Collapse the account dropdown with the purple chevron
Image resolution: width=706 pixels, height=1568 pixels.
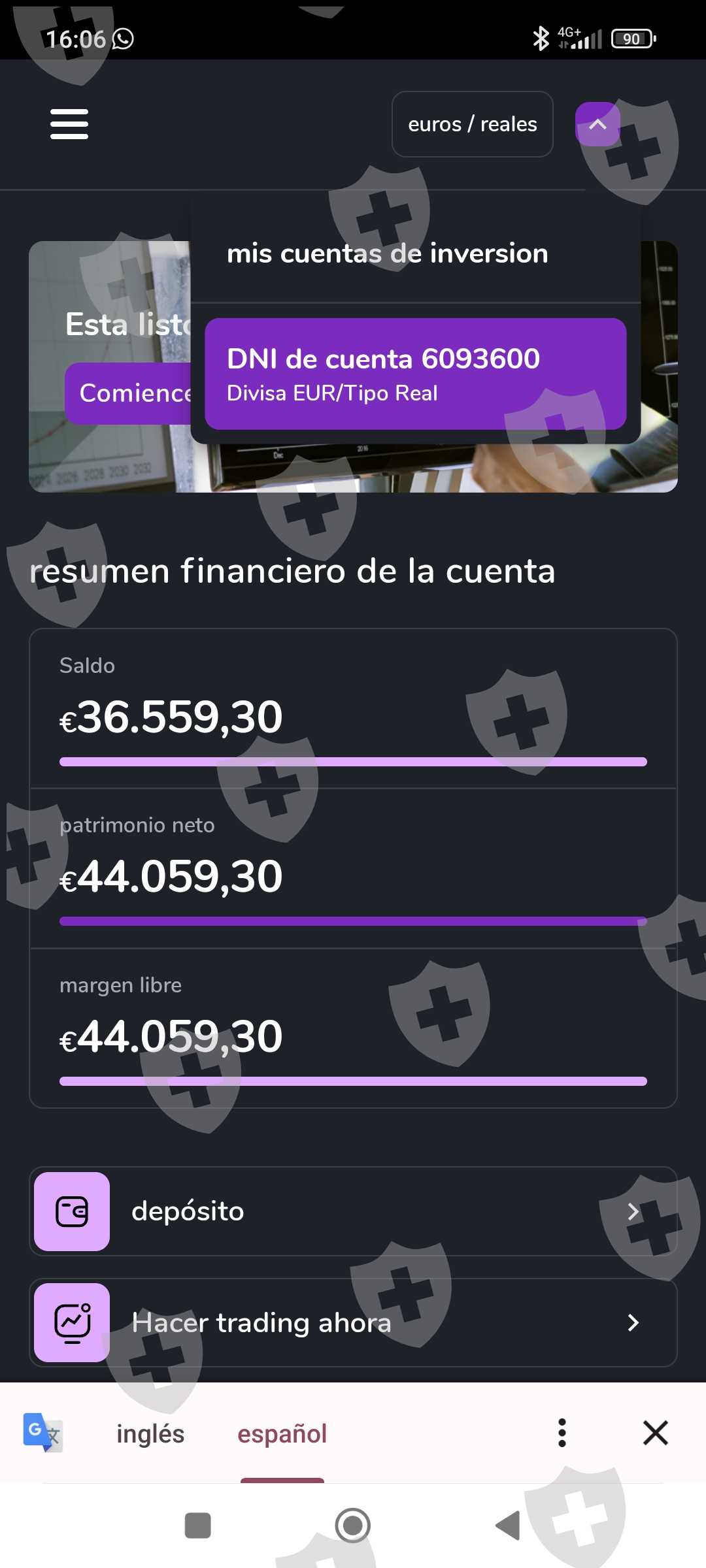[597, 124]
